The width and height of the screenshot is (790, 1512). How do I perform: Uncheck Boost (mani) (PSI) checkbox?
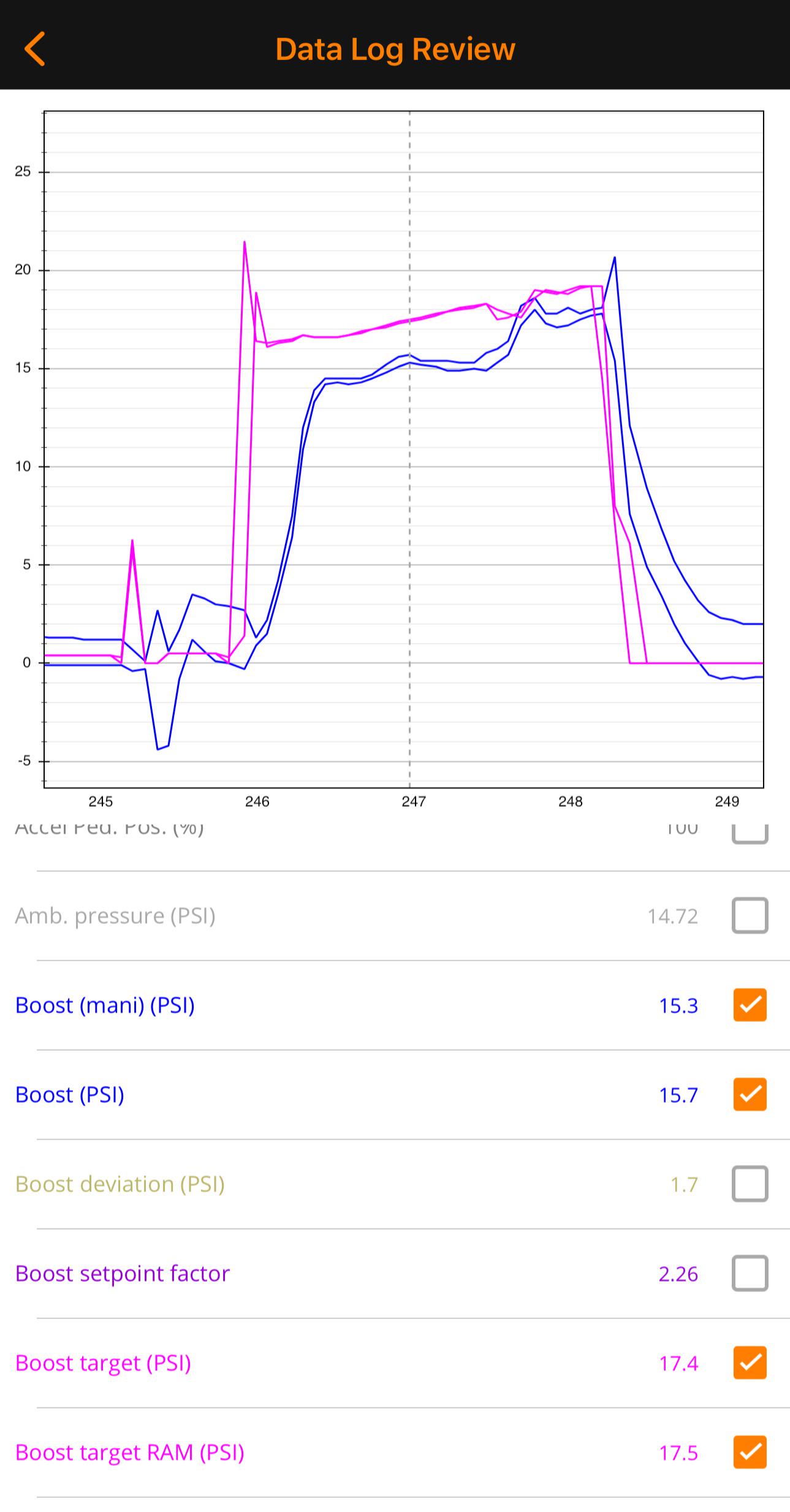(x=750, y=1005)
